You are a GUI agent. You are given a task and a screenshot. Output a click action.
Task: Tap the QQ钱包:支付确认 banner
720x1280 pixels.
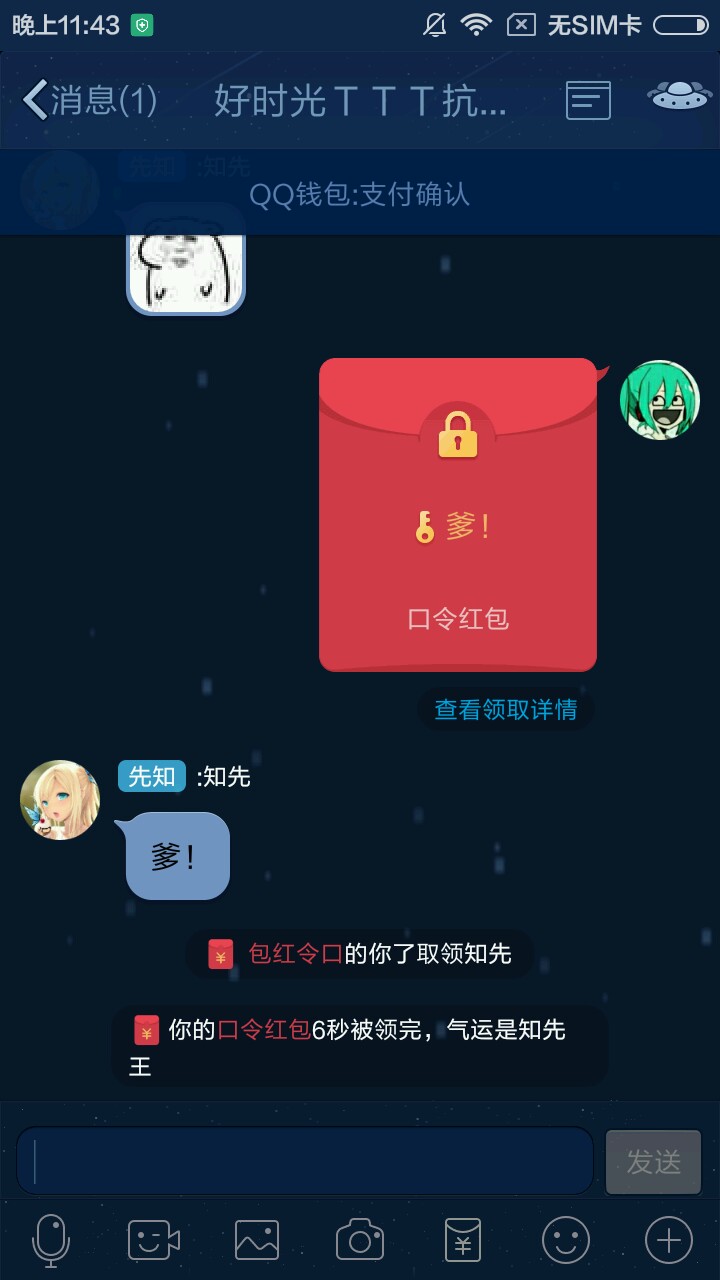[360, 194]
